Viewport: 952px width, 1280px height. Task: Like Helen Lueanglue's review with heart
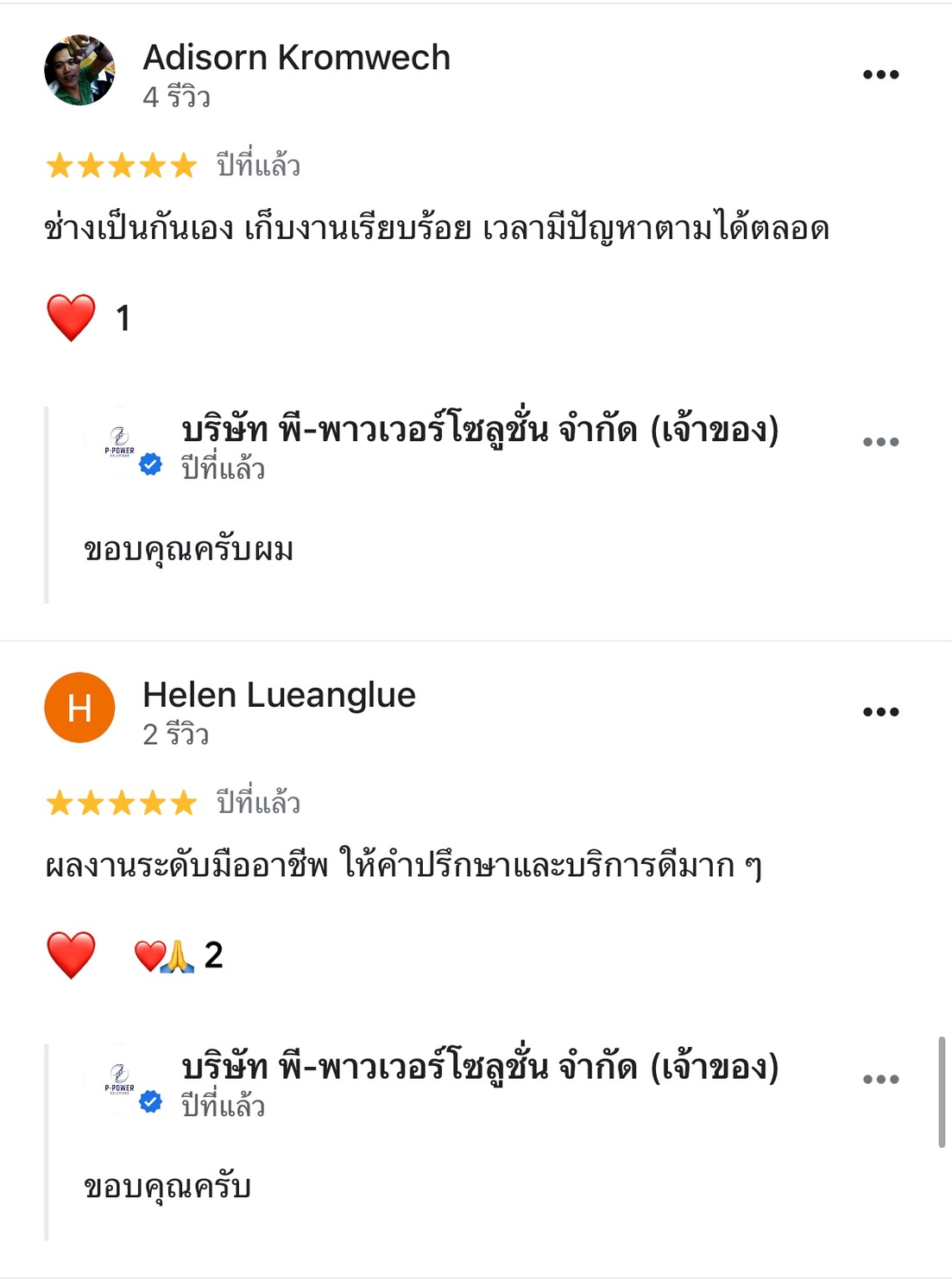pos(71,955)
